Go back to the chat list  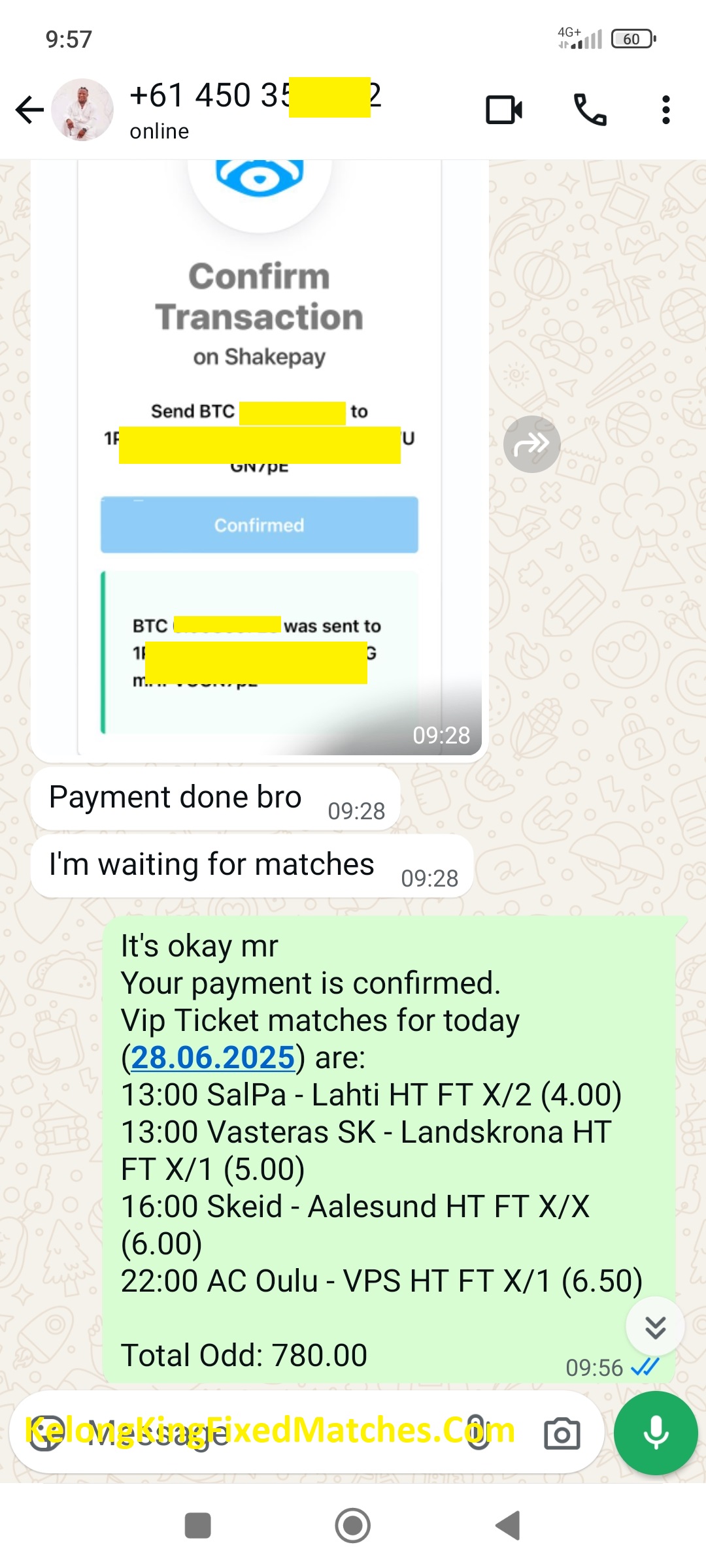pyautogui.click(x=29, y=110)
